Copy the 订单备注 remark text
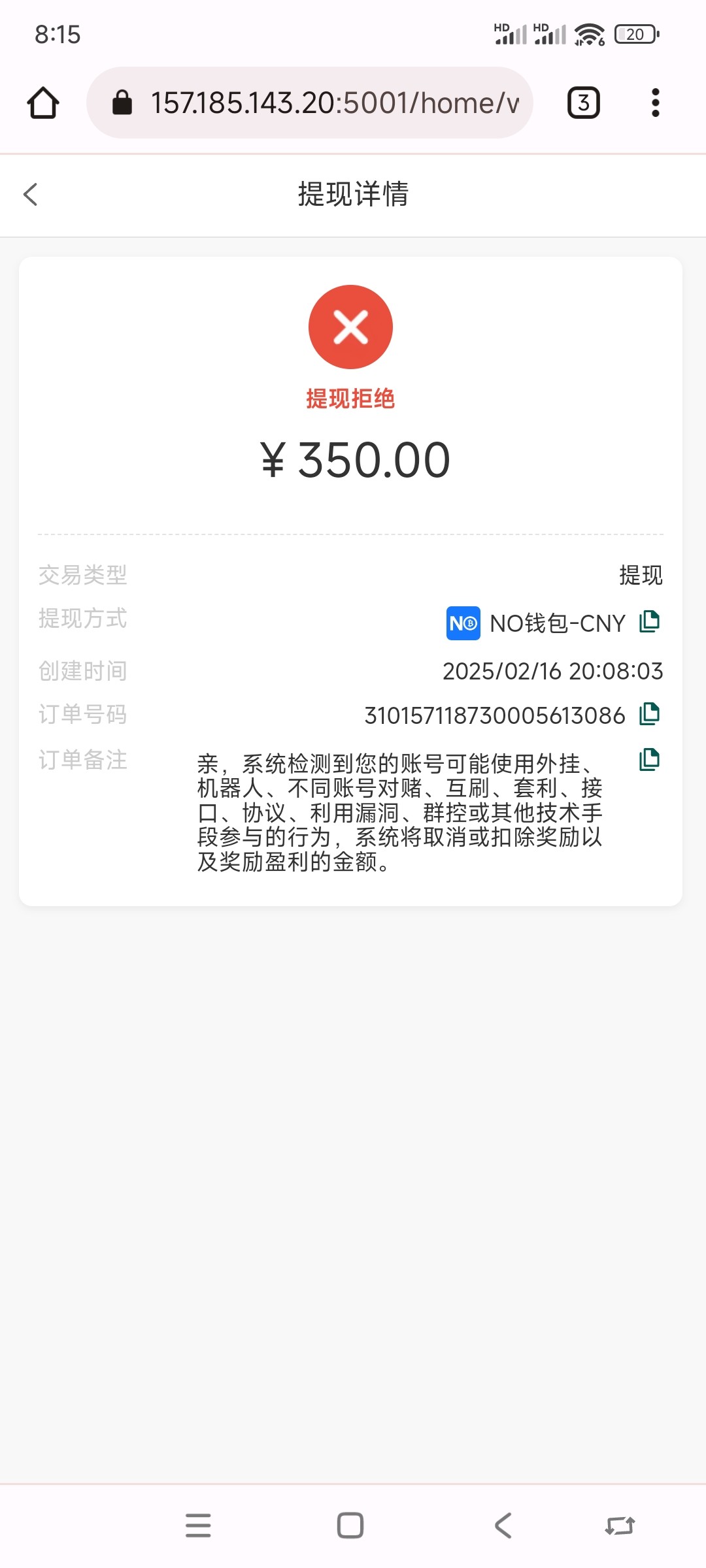The image size is (706, 1568). [x=649, y=759]
